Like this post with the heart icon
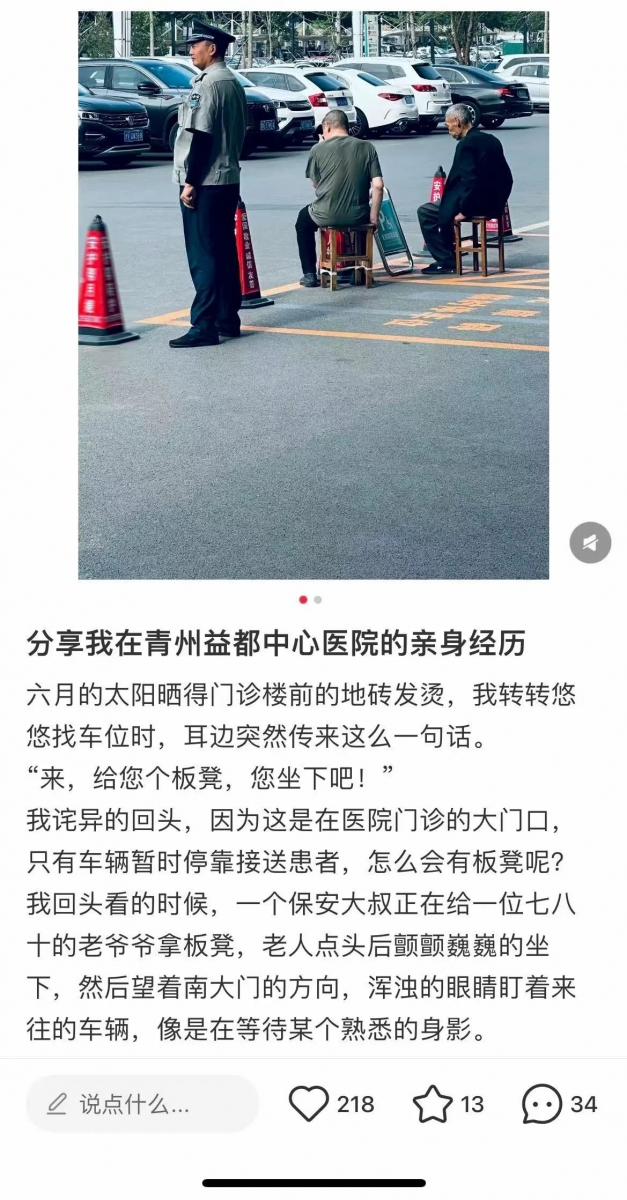627x1200 pixels. [309, 1104]
